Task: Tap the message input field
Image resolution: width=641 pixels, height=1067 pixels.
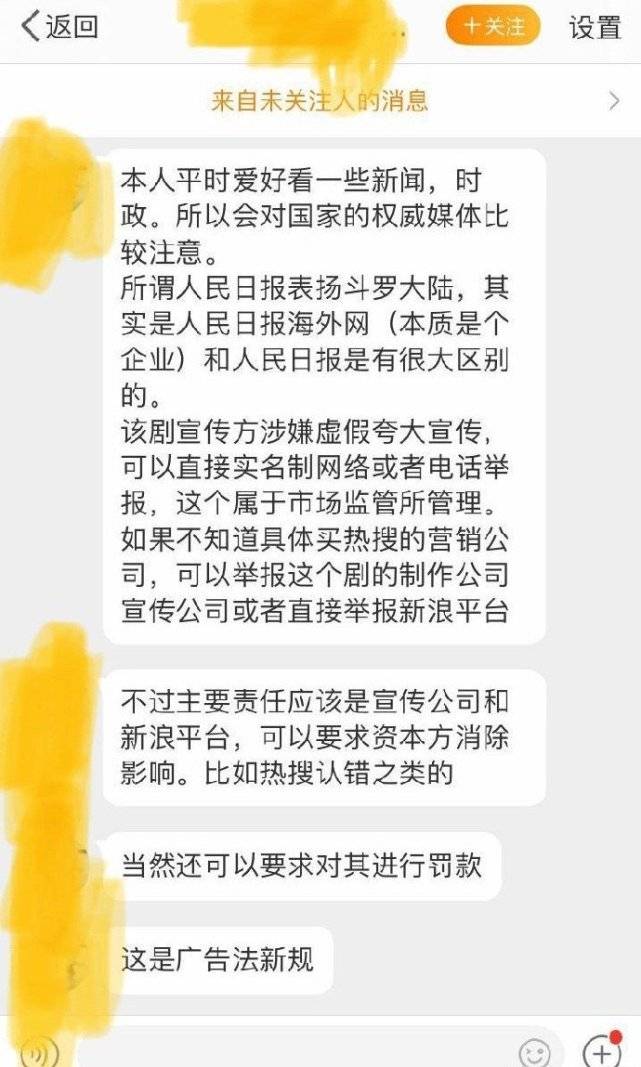Action: [290, 1052]
